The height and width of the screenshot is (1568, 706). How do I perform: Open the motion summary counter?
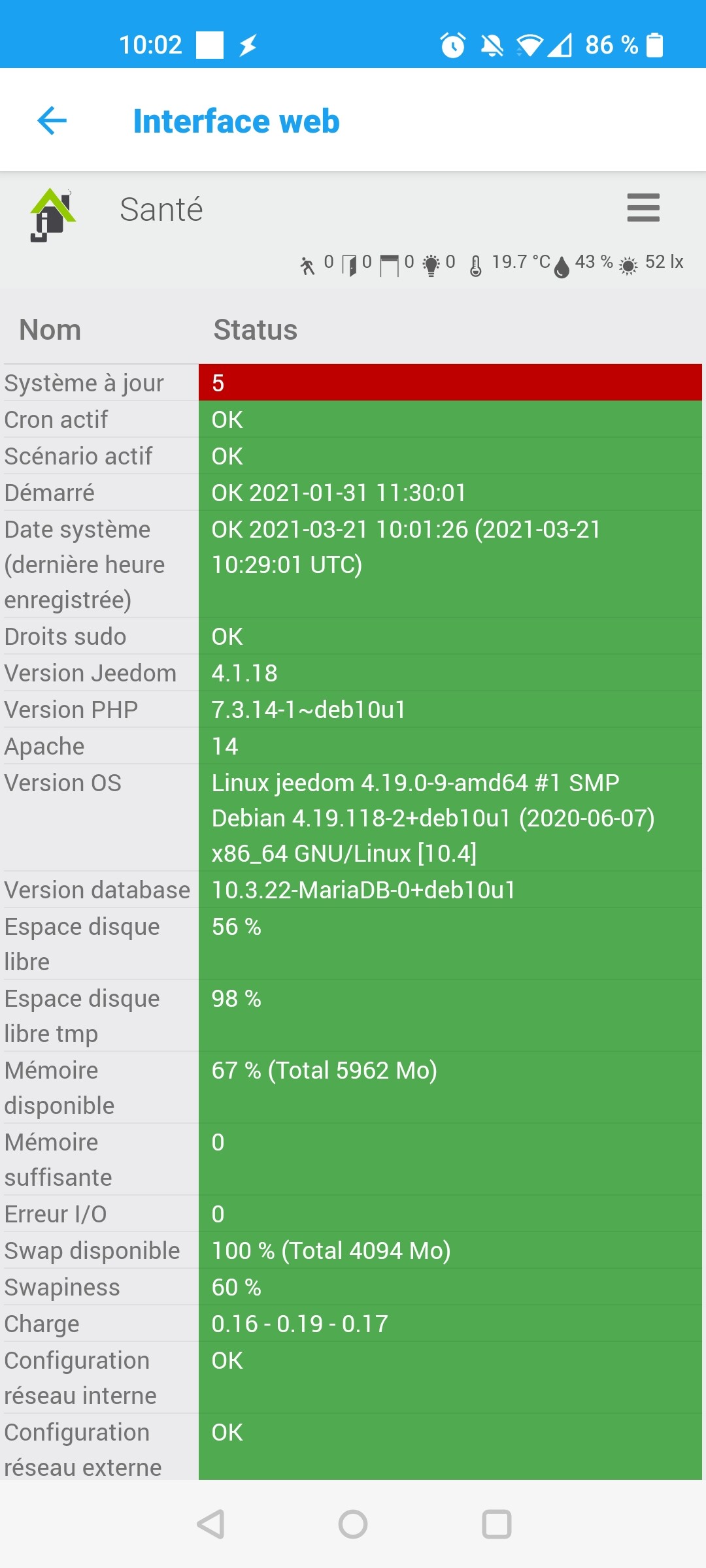pyautogui.click(x=316, y=263)
